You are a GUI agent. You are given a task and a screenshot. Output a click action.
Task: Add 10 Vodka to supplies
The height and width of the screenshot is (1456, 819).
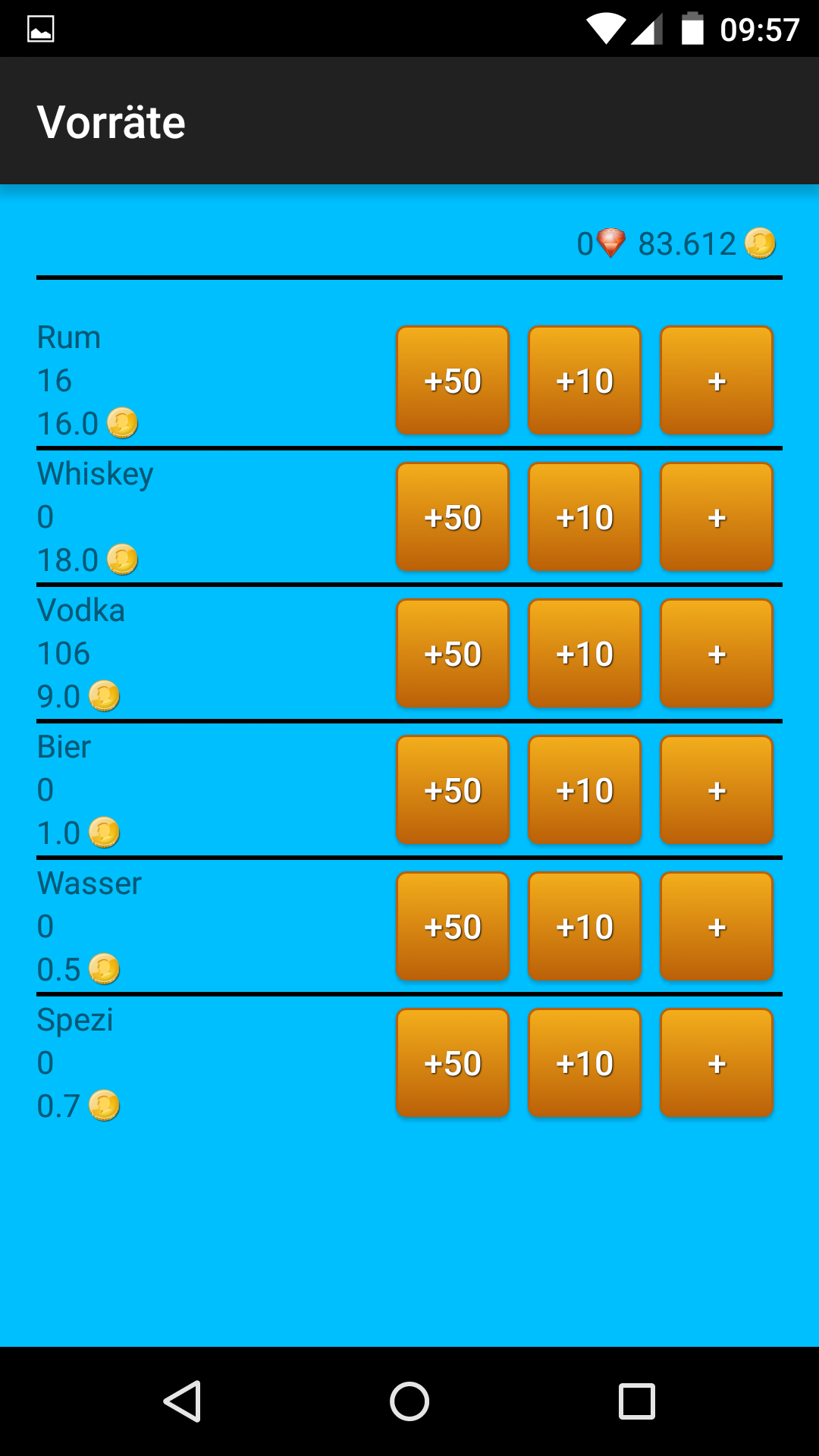[x=585, y=654]
